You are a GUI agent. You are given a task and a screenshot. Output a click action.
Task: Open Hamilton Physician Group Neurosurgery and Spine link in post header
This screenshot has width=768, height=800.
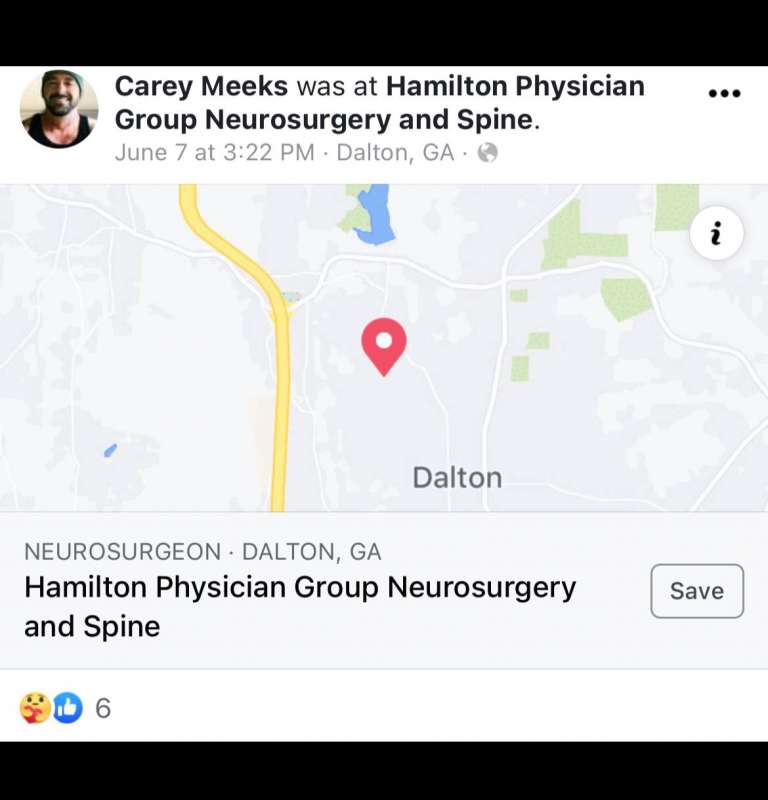click(x=380, y=103)
